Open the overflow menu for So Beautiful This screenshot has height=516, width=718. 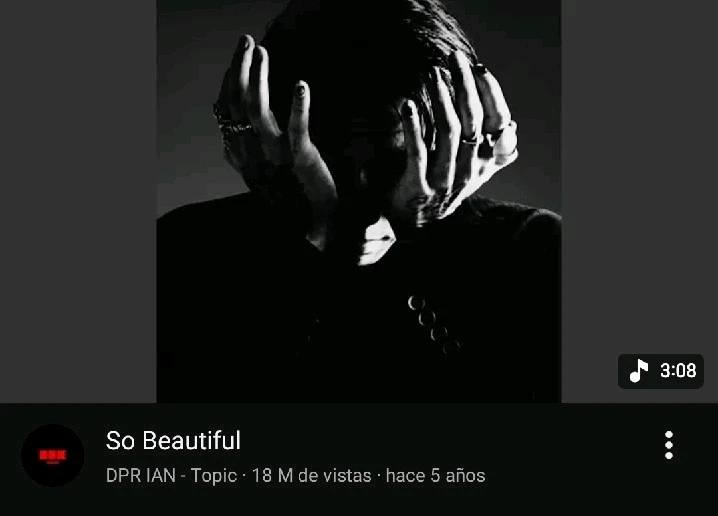tap(669, 445)
